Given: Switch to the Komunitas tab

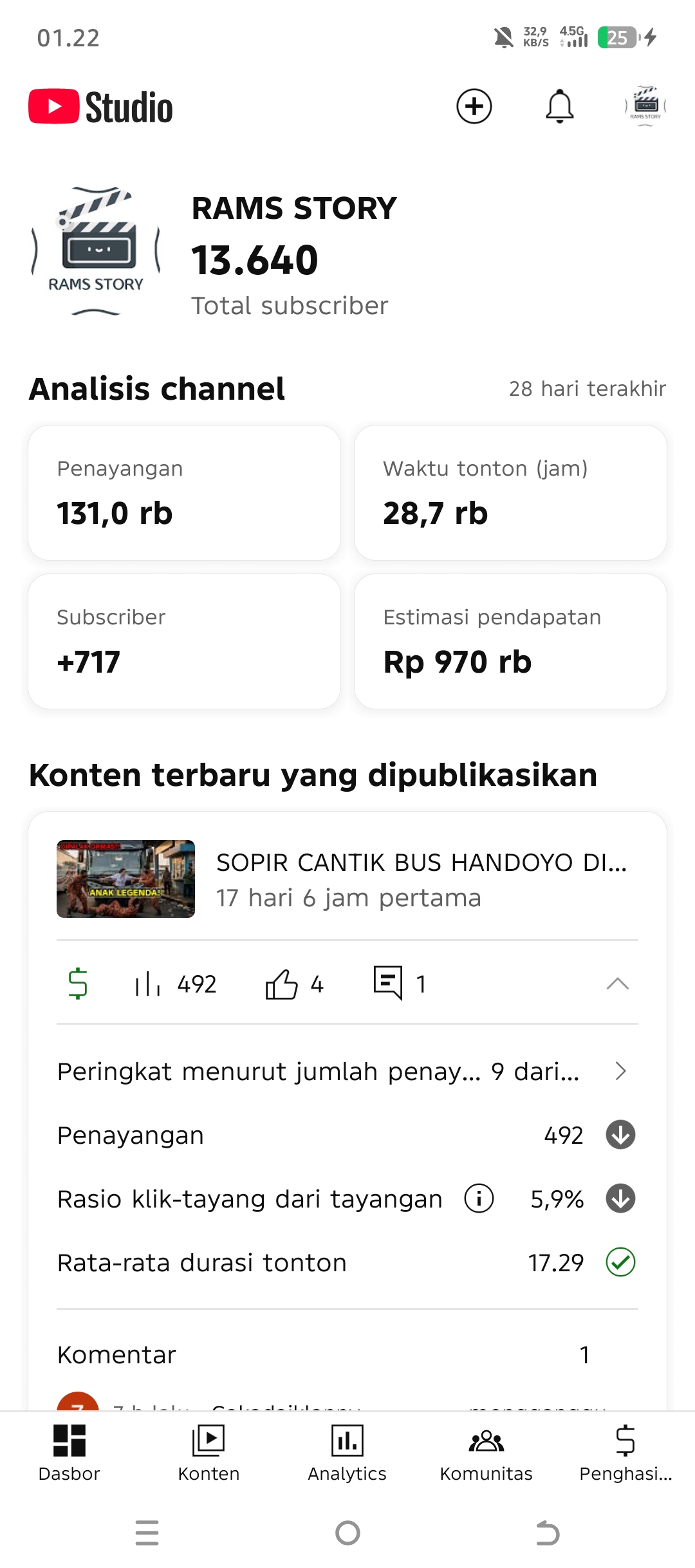Looking at the screenshot, I should [x=486, y=1452].
